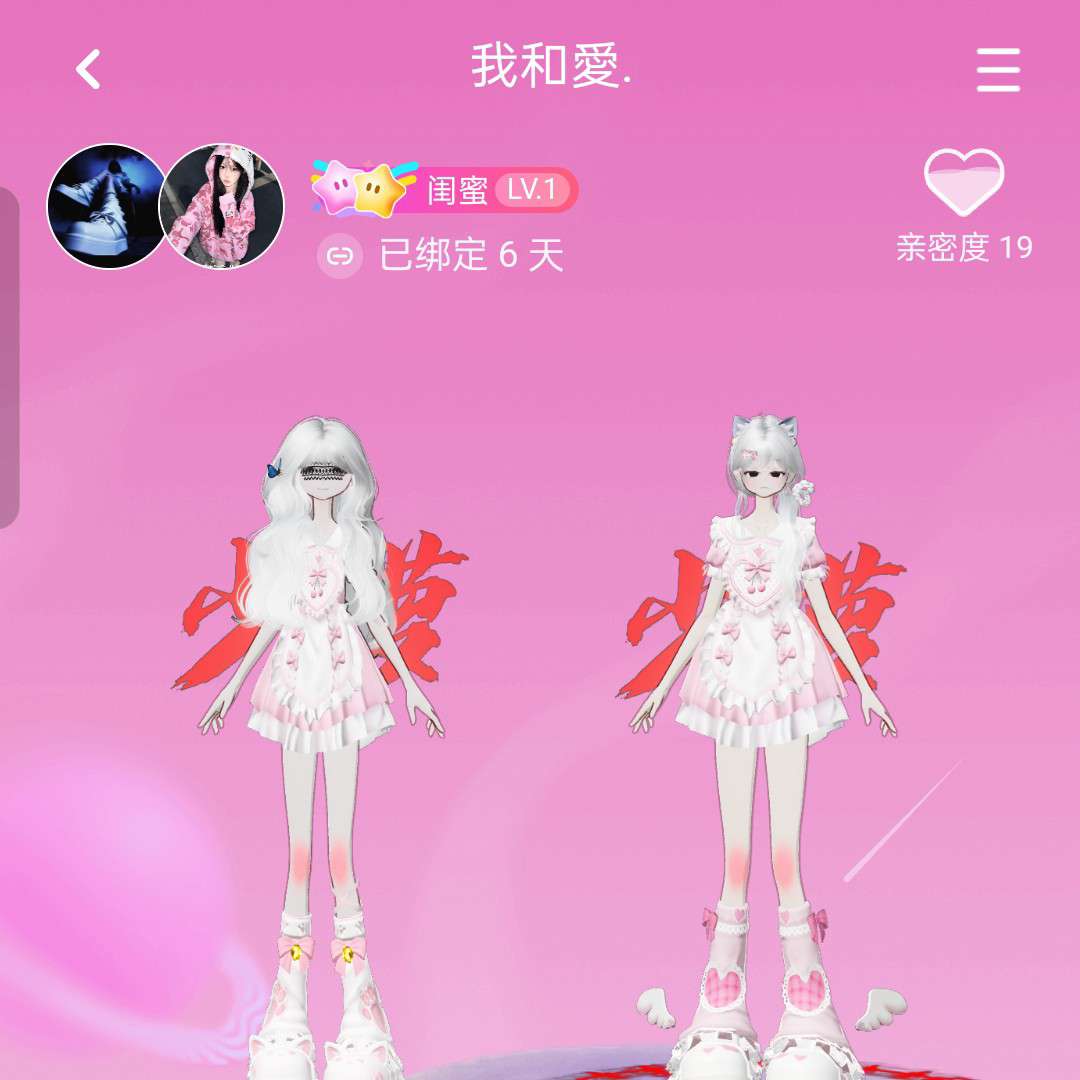Open the 亲密度 heart intimacy icon
Screen dimensions: 1080x1080
pos(963,183)
